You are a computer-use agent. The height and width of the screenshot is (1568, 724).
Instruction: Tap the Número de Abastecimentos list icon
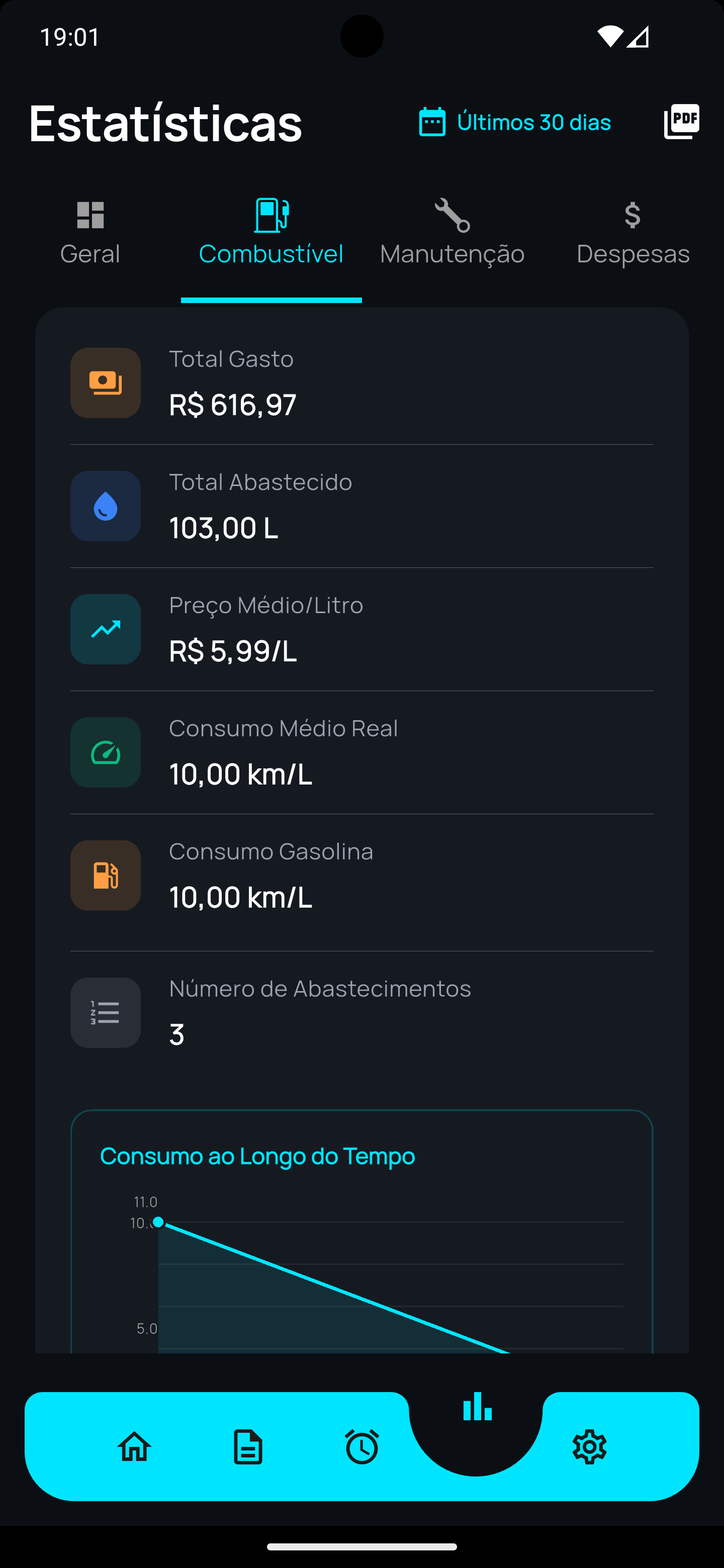coord(105,1012)
